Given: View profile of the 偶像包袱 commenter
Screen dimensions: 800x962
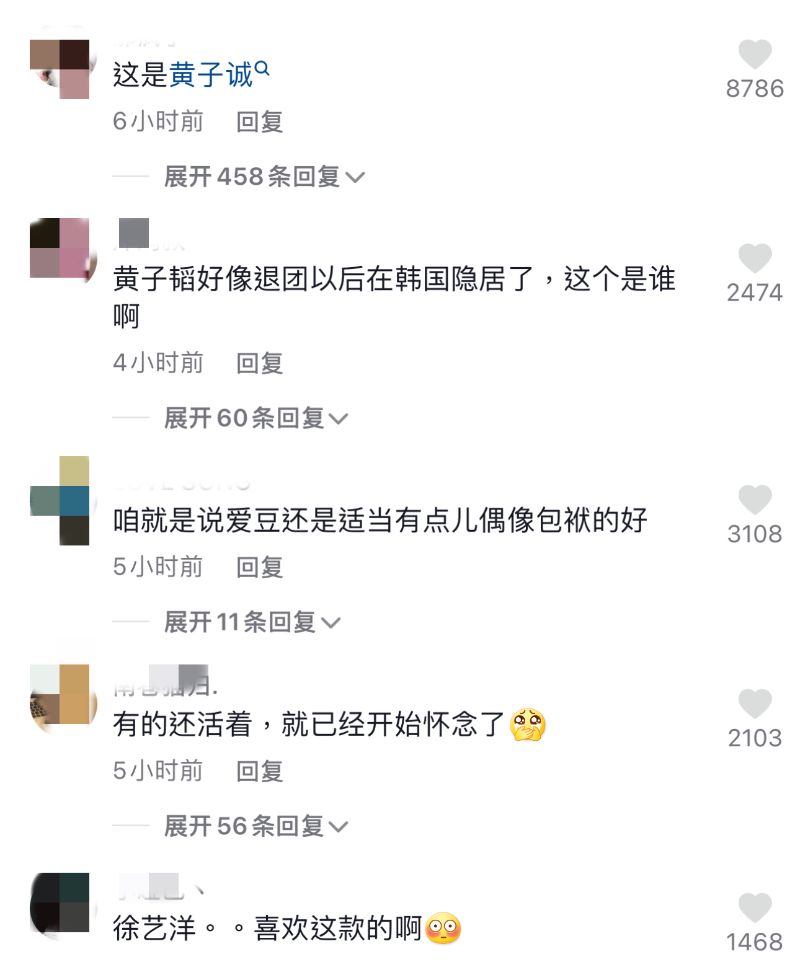Looking at the screenshot, I should (60, 501).
